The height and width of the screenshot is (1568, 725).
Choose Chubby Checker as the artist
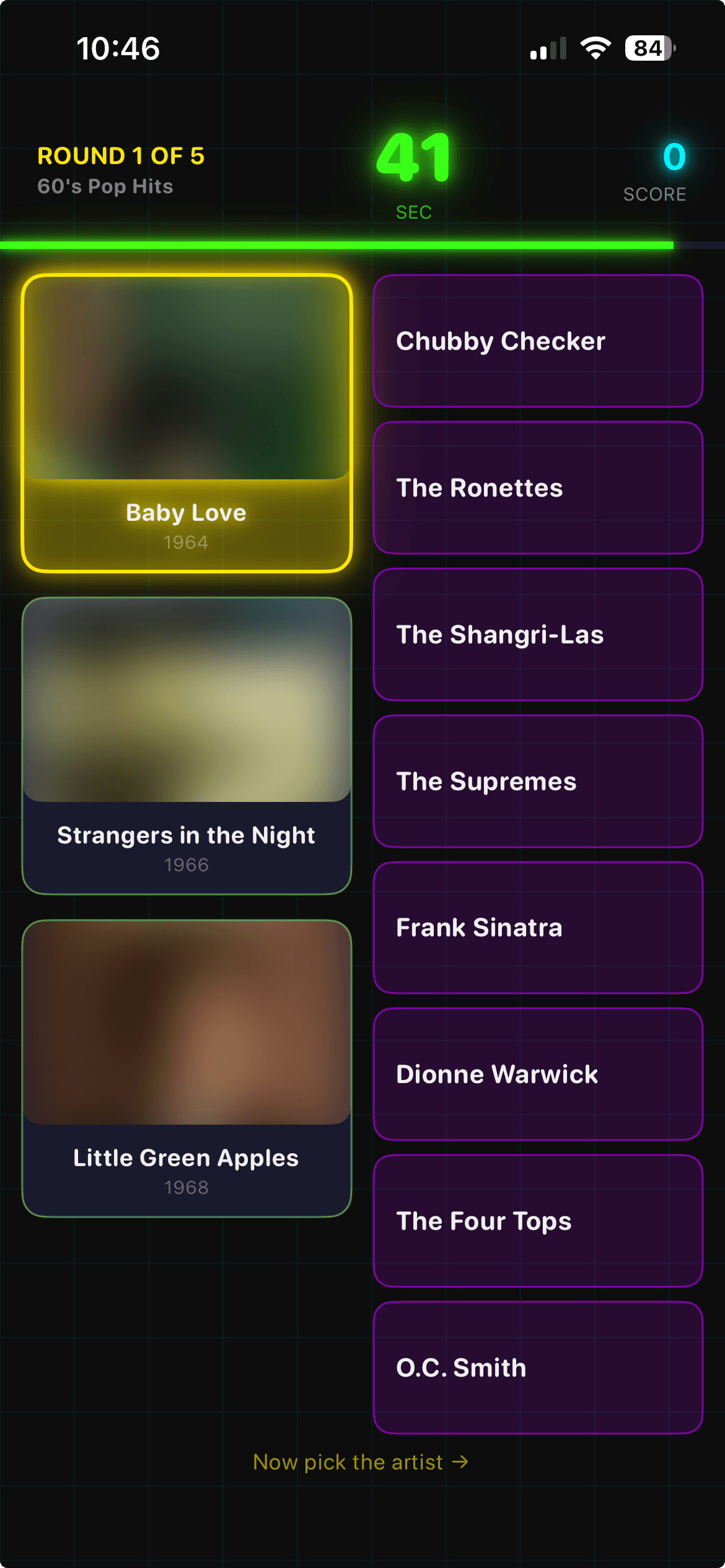(538, 341)
